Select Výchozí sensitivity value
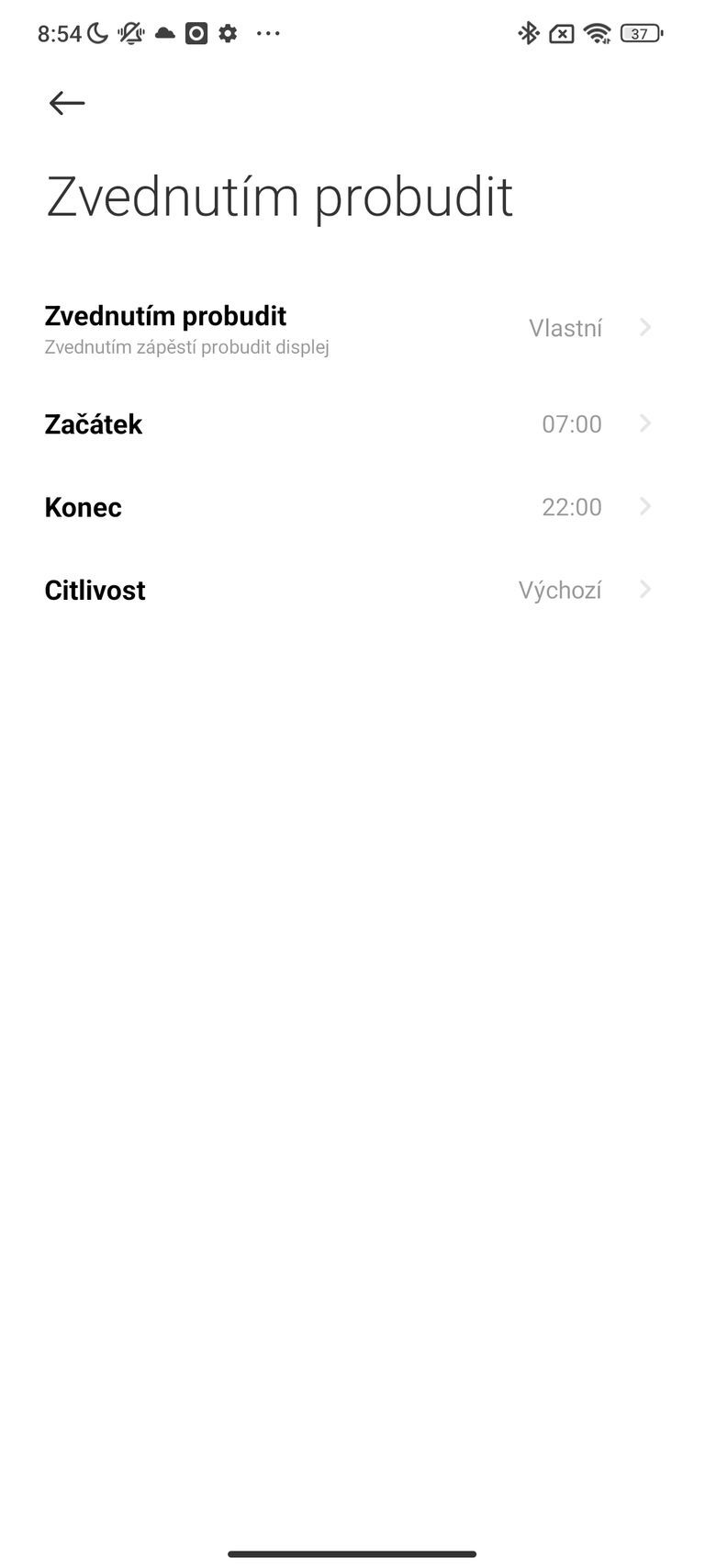The height and width of the screenshot is (1568, 705). [x=560, y=589]
